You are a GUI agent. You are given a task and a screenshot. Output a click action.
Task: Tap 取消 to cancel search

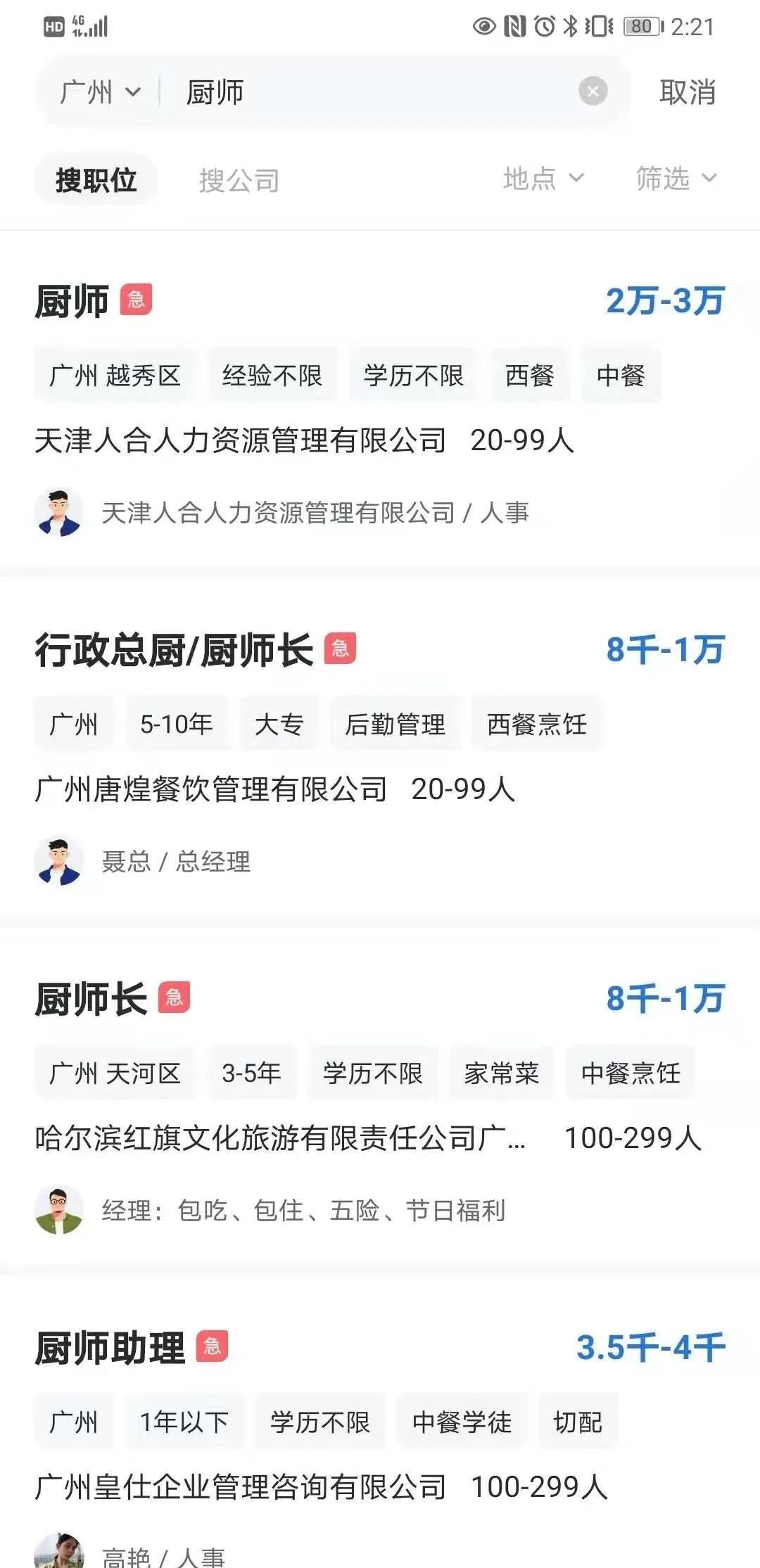tap(687, 92)
